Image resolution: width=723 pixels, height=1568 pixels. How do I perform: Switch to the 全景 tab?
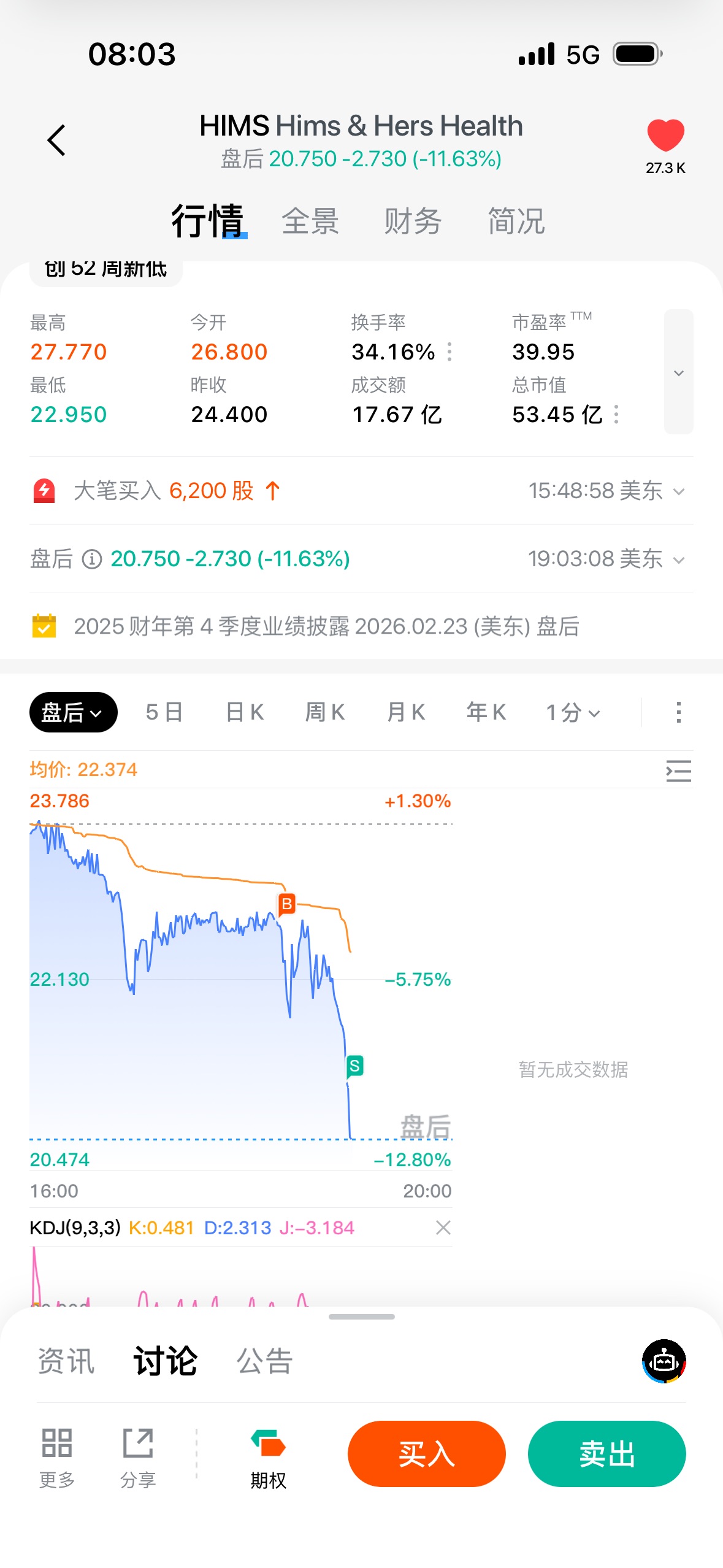310,221
